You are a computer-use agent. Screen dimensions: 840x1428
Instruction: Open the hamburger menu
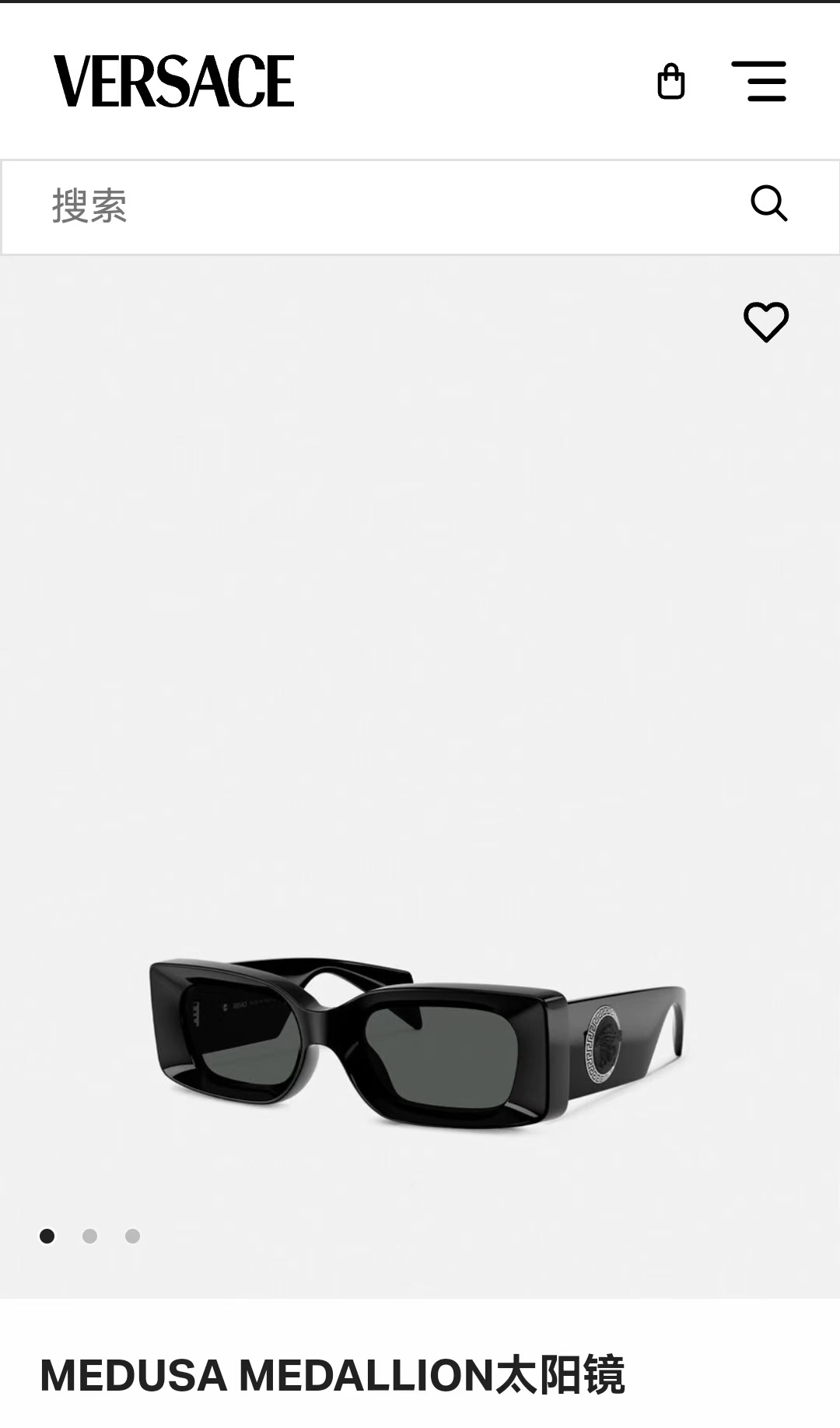(x=759, y=81)
